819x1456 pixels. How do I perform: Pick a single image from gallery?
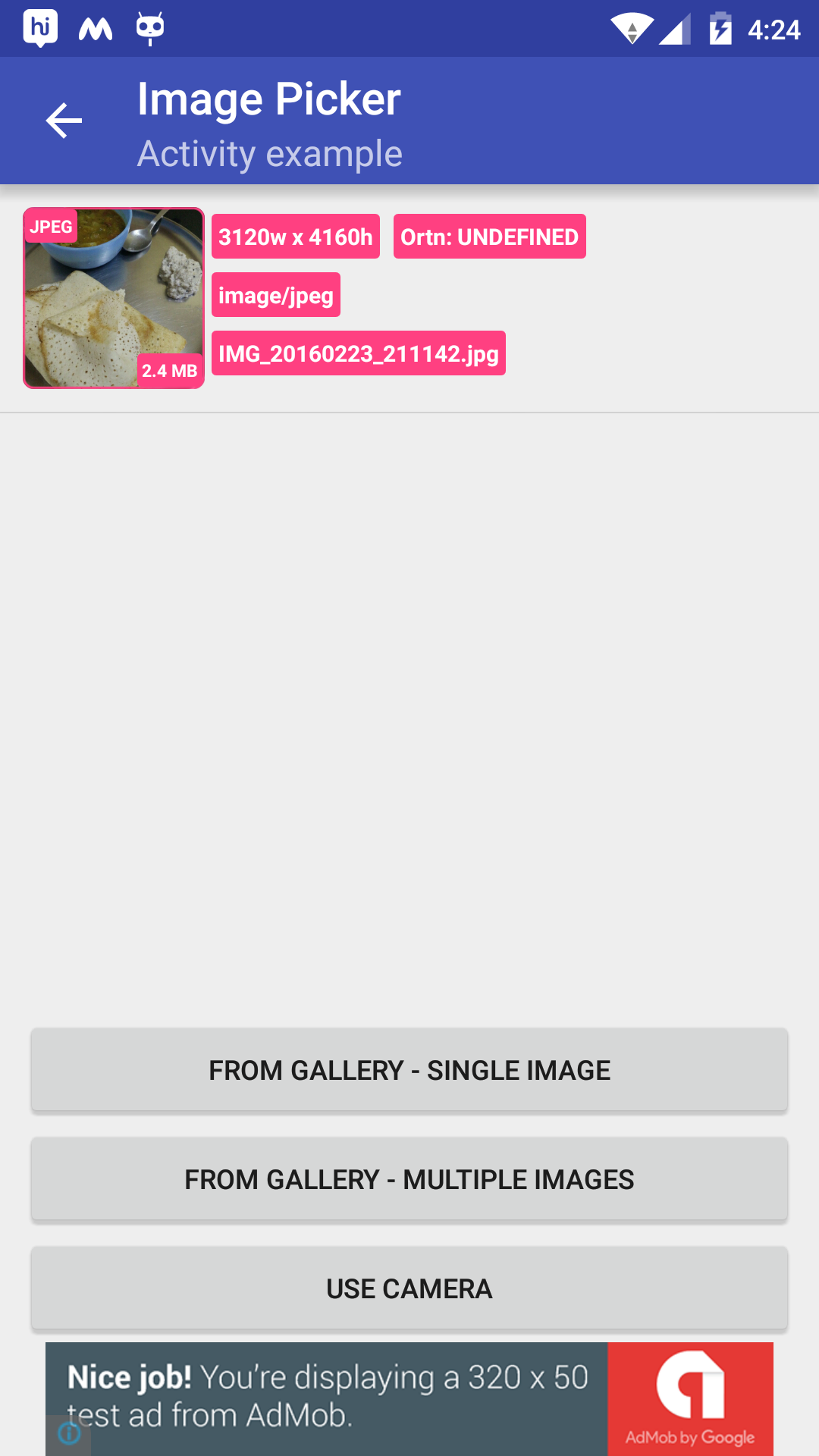409,1070
